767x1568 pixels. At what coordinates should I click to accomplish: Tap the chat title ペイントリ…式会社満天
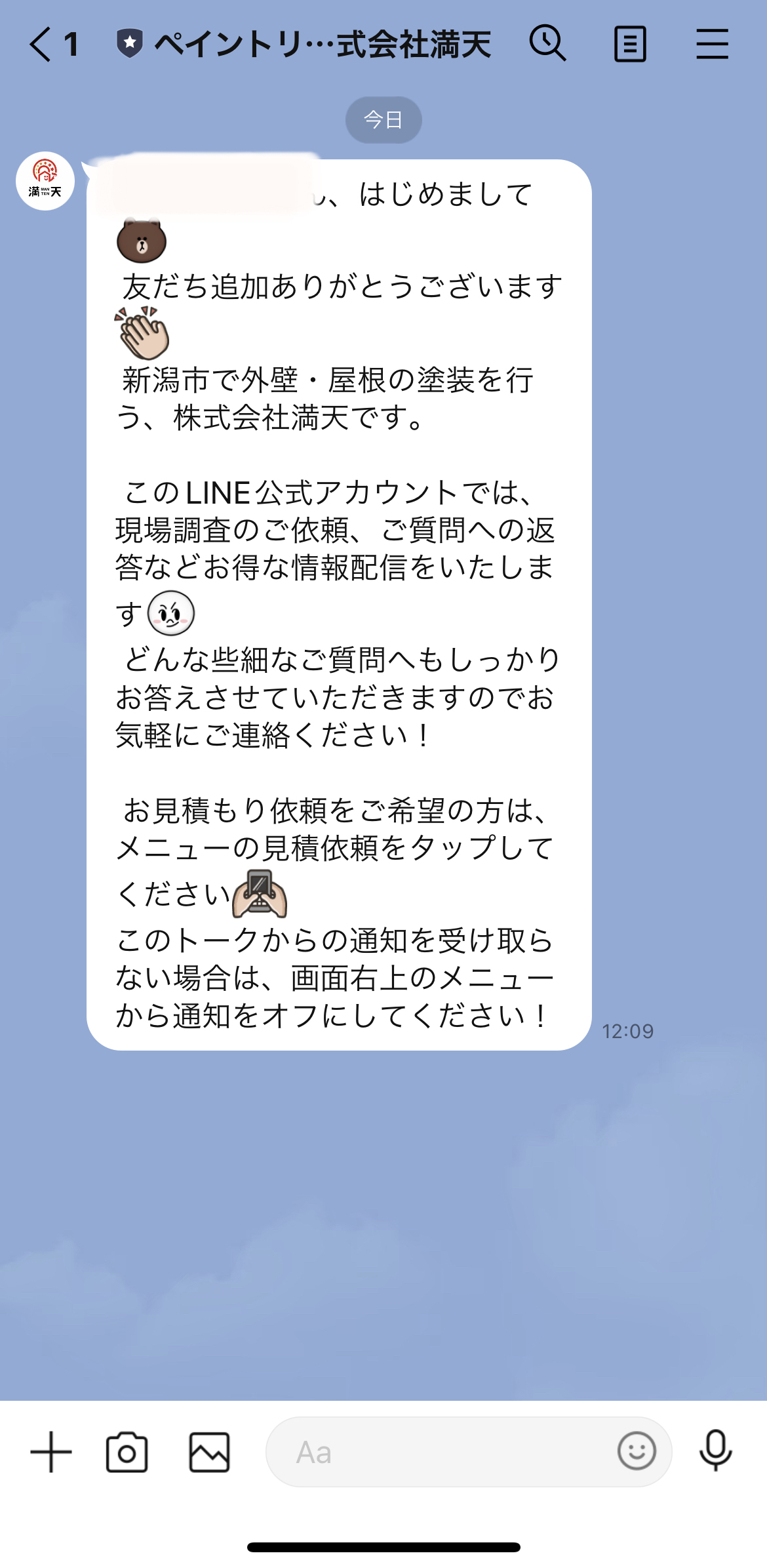tap(321, 44)
